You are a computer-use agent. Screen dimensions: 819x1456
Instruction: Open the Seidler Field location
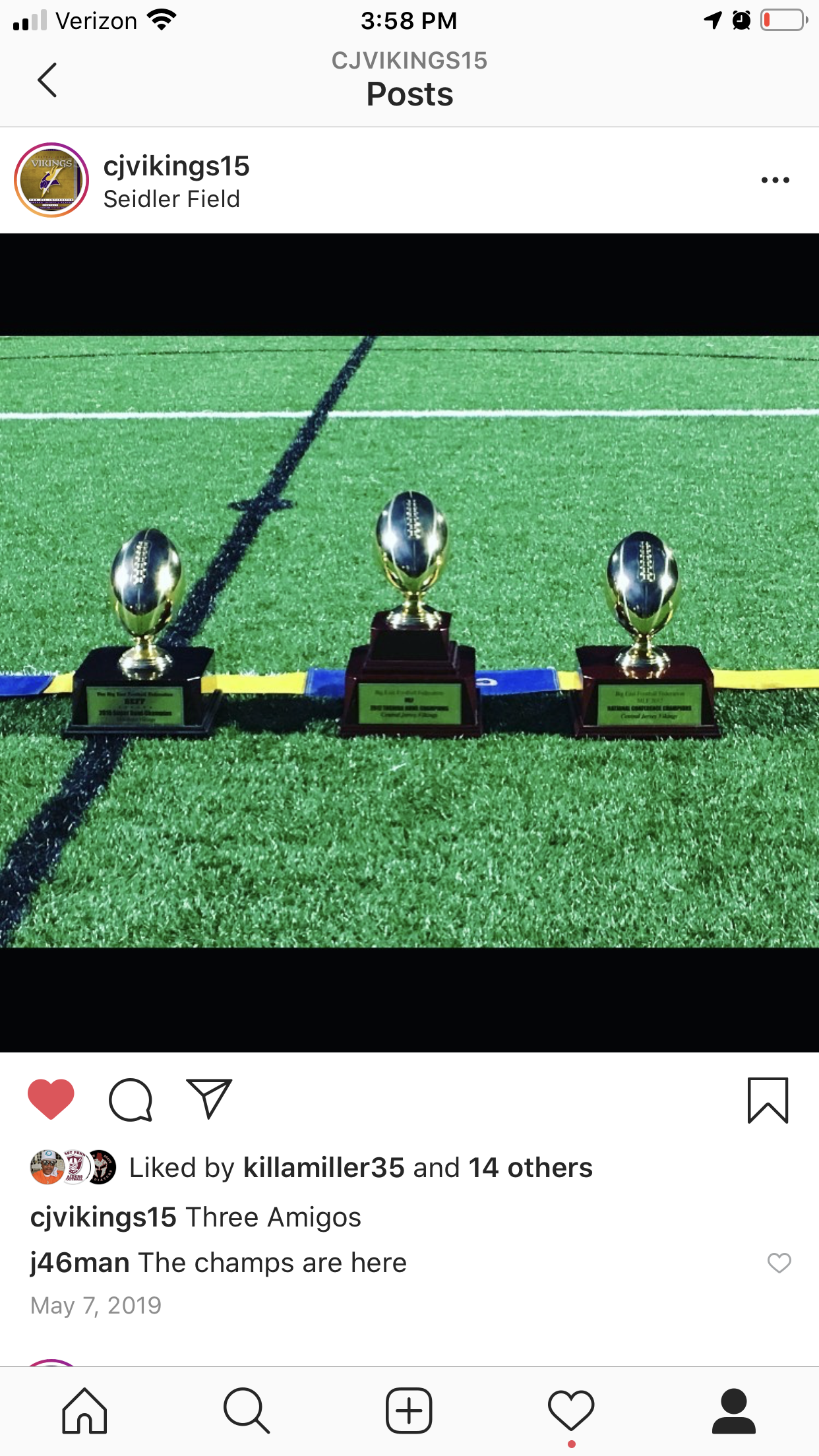point(171,199)
